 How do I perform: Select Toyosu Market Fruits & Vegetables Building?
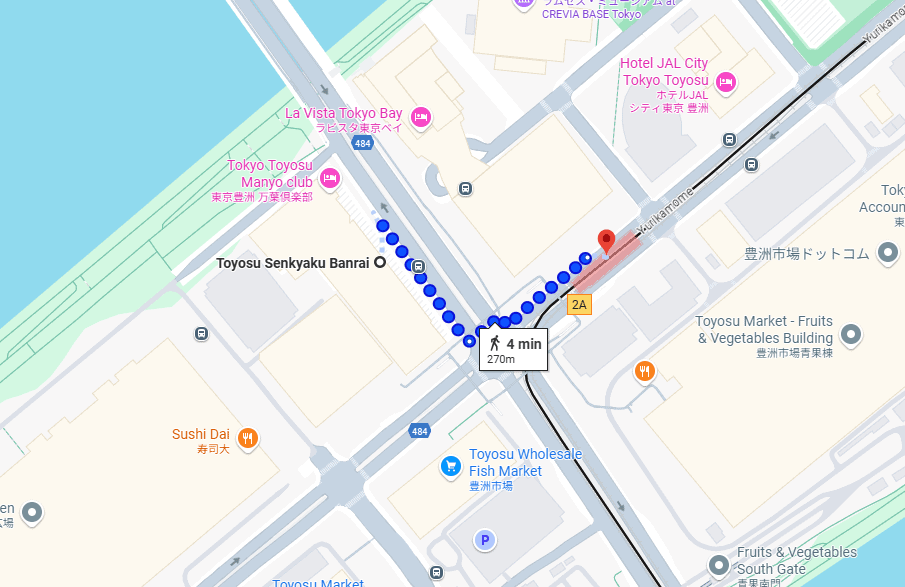pyautogui.click(x=851, y=334)
